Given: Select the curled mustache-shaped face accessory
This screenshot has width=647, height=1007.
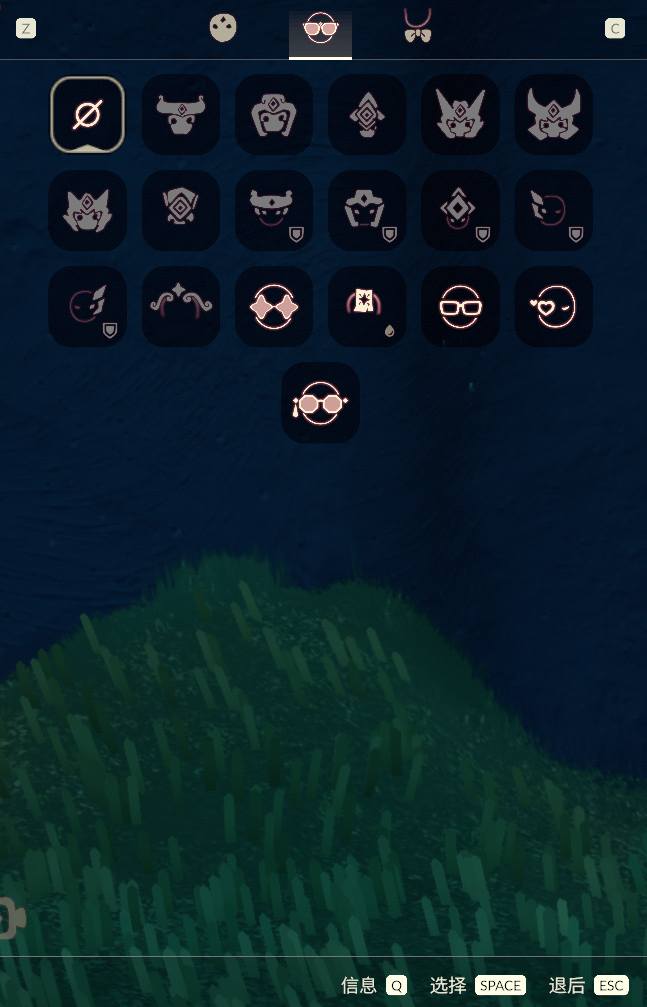Looking at the screenshot, I should tap(181, 306).
